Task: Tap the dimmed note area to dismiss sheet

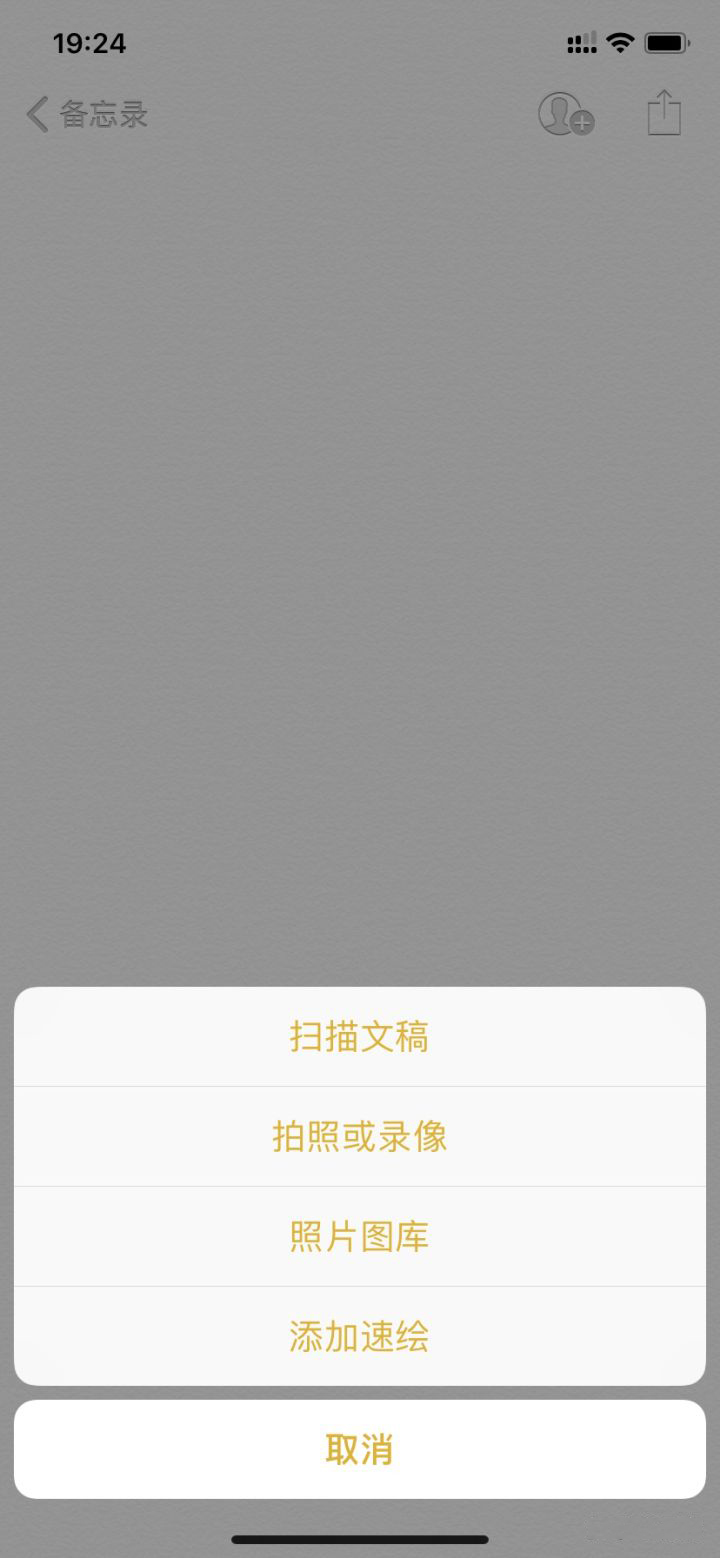Action: coord(360,550)
